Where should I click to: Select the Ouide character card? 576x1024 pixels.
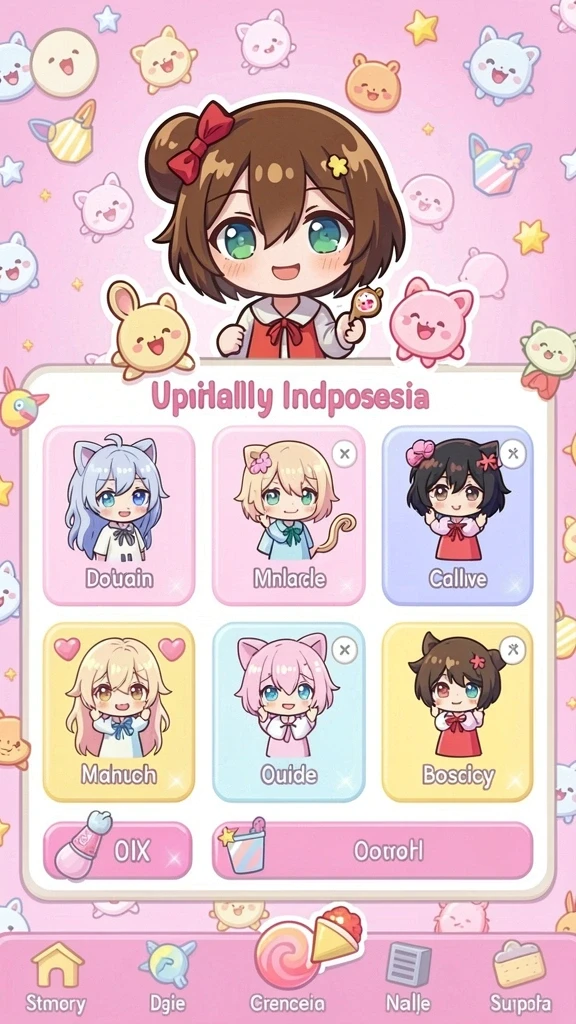pyautogui.click(x=289, y=712)
